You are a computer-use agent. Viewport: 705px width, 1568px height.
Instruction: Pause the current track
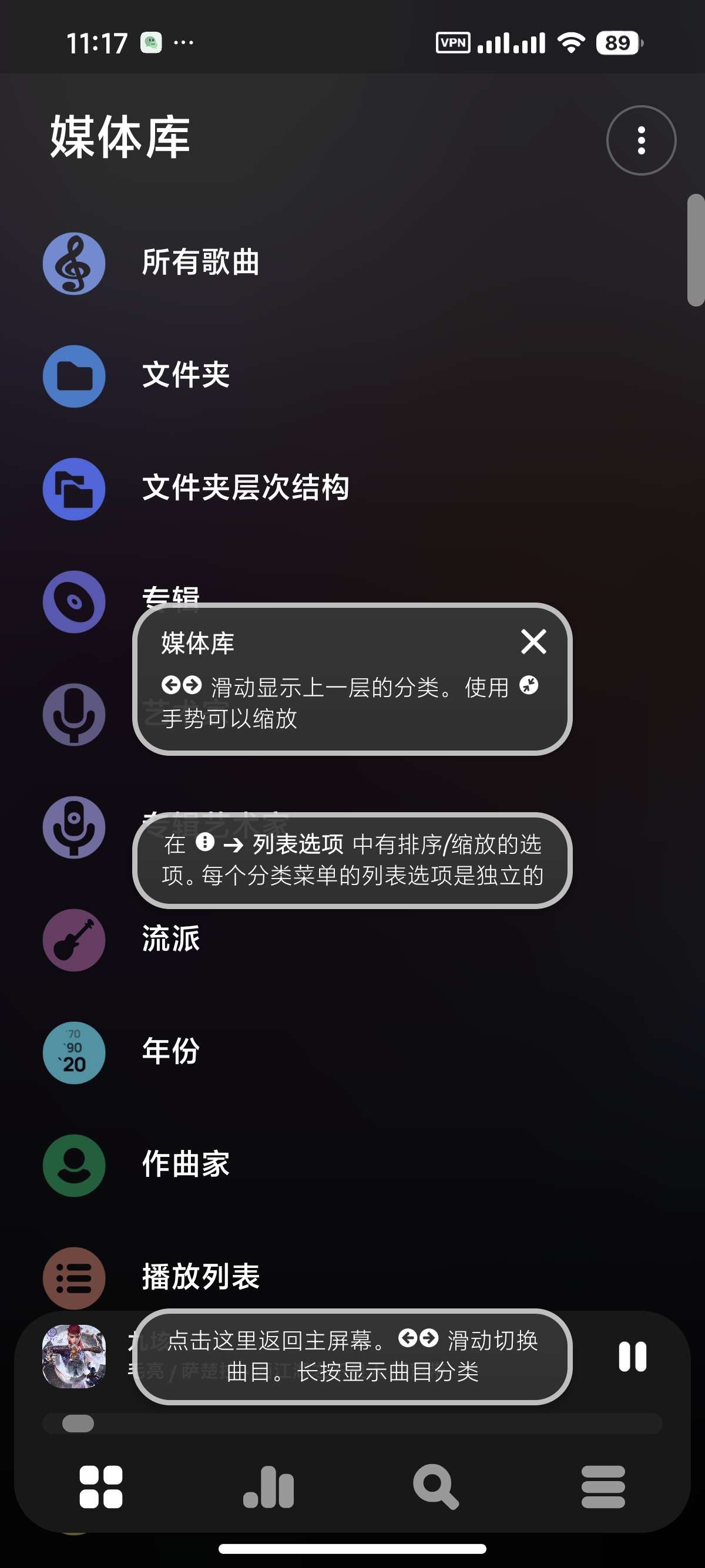coord(632,1357)
